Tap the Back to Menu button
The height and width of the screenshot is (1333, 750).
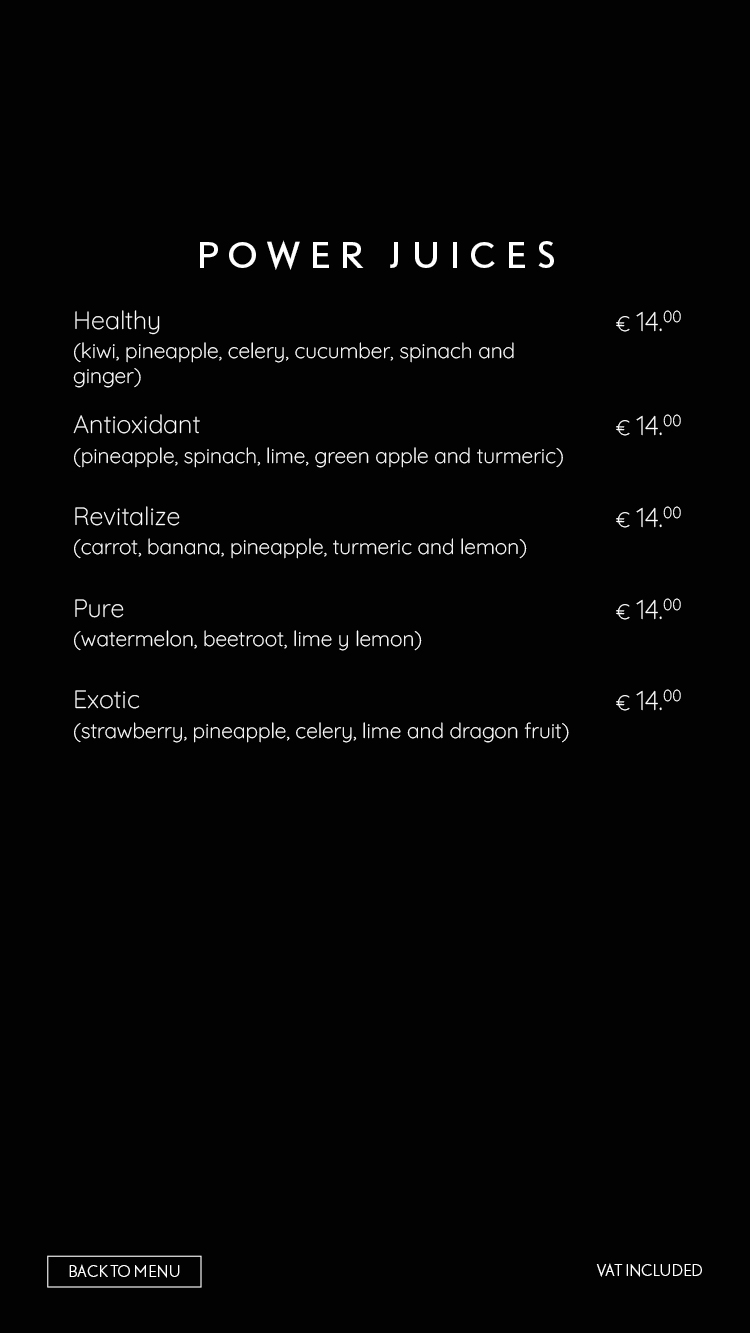click(x=124, y=1271)
